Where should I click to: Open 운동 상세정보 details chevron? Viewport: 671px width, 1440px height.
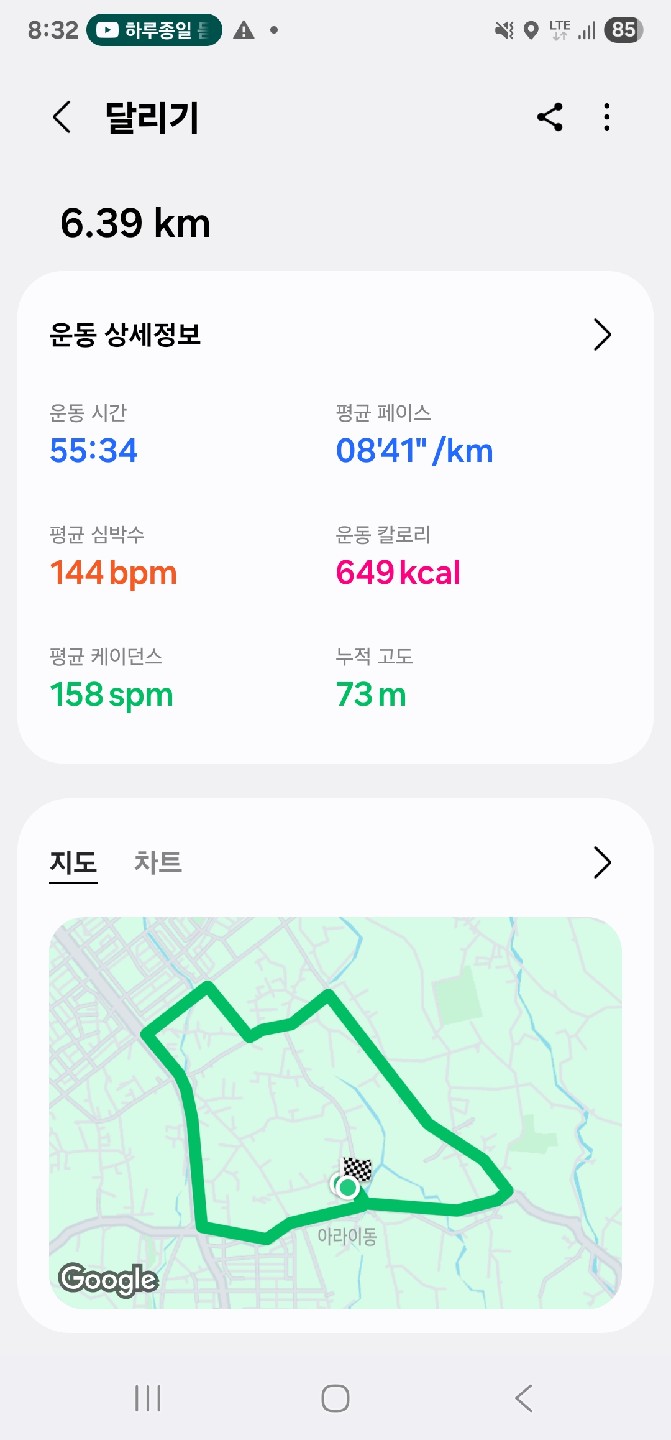click(x=602, y=335)
